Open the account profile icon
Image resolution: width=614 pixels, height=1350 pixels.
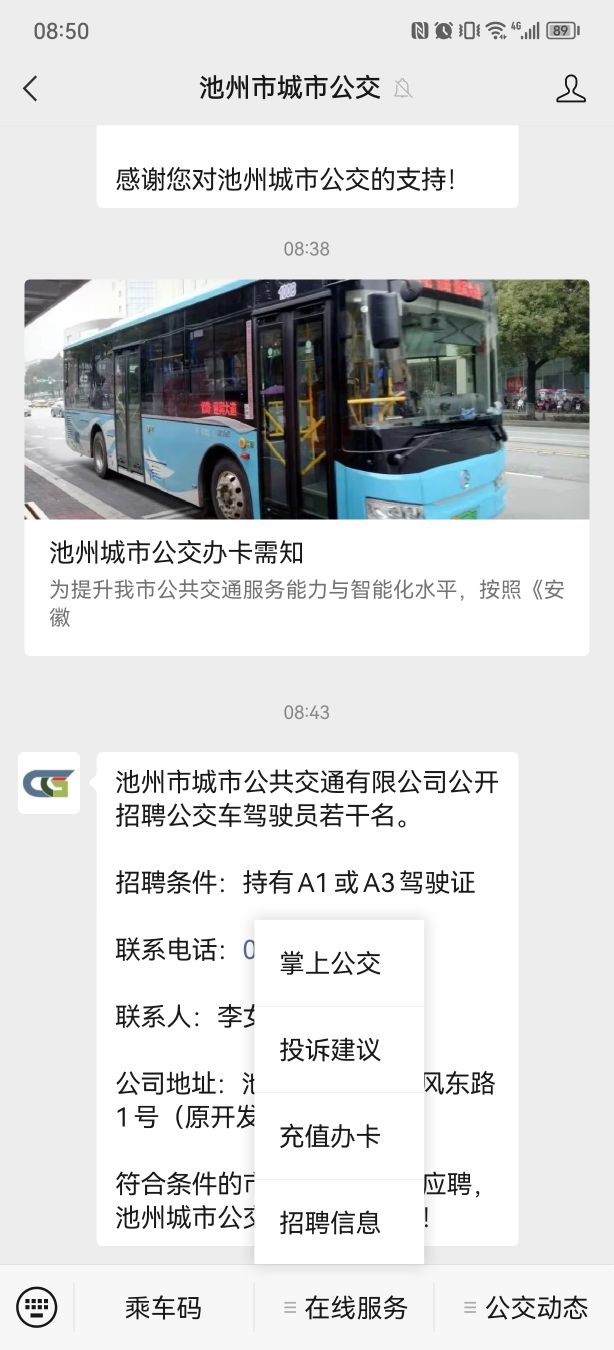570,89
